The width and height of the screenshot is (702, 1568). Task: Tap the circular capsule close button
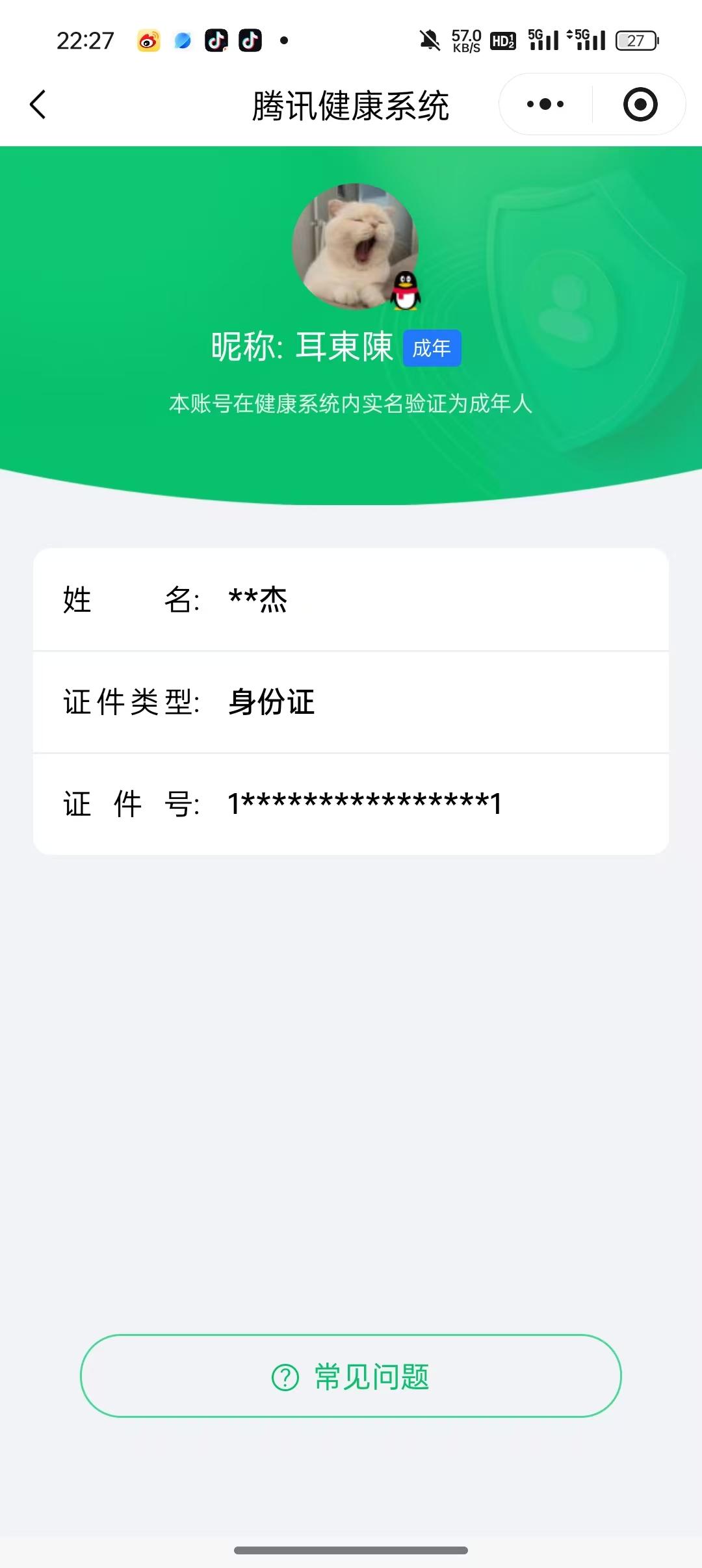click(639, 104)
